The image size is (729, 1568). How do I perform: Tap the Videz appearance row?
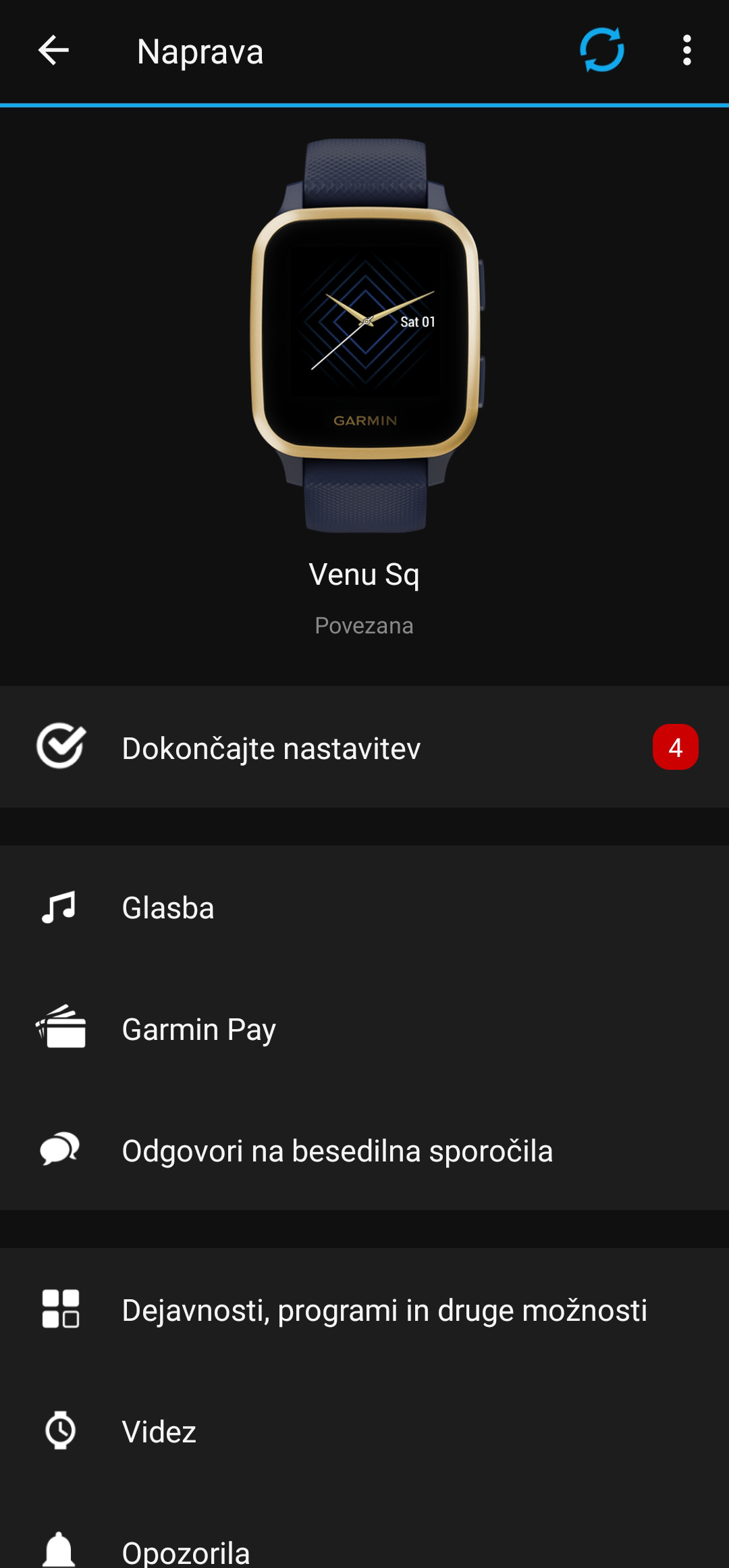[x=364, y=1432]
